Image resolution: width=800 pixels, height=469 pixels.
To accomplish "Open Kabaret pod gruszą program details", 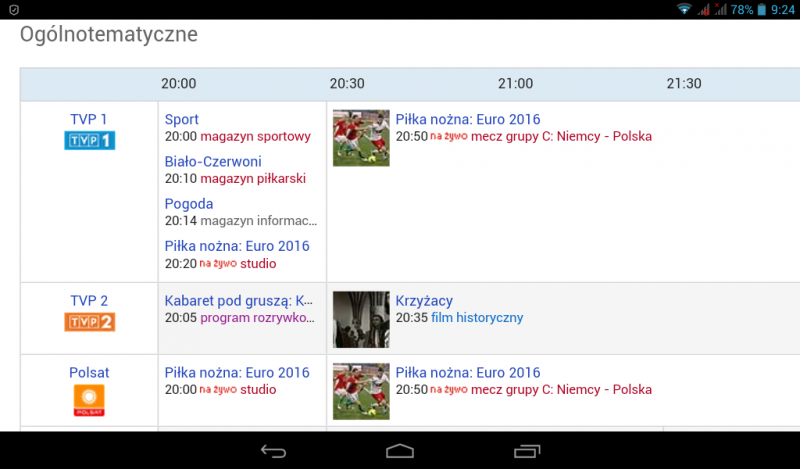I will coord(240,301).
